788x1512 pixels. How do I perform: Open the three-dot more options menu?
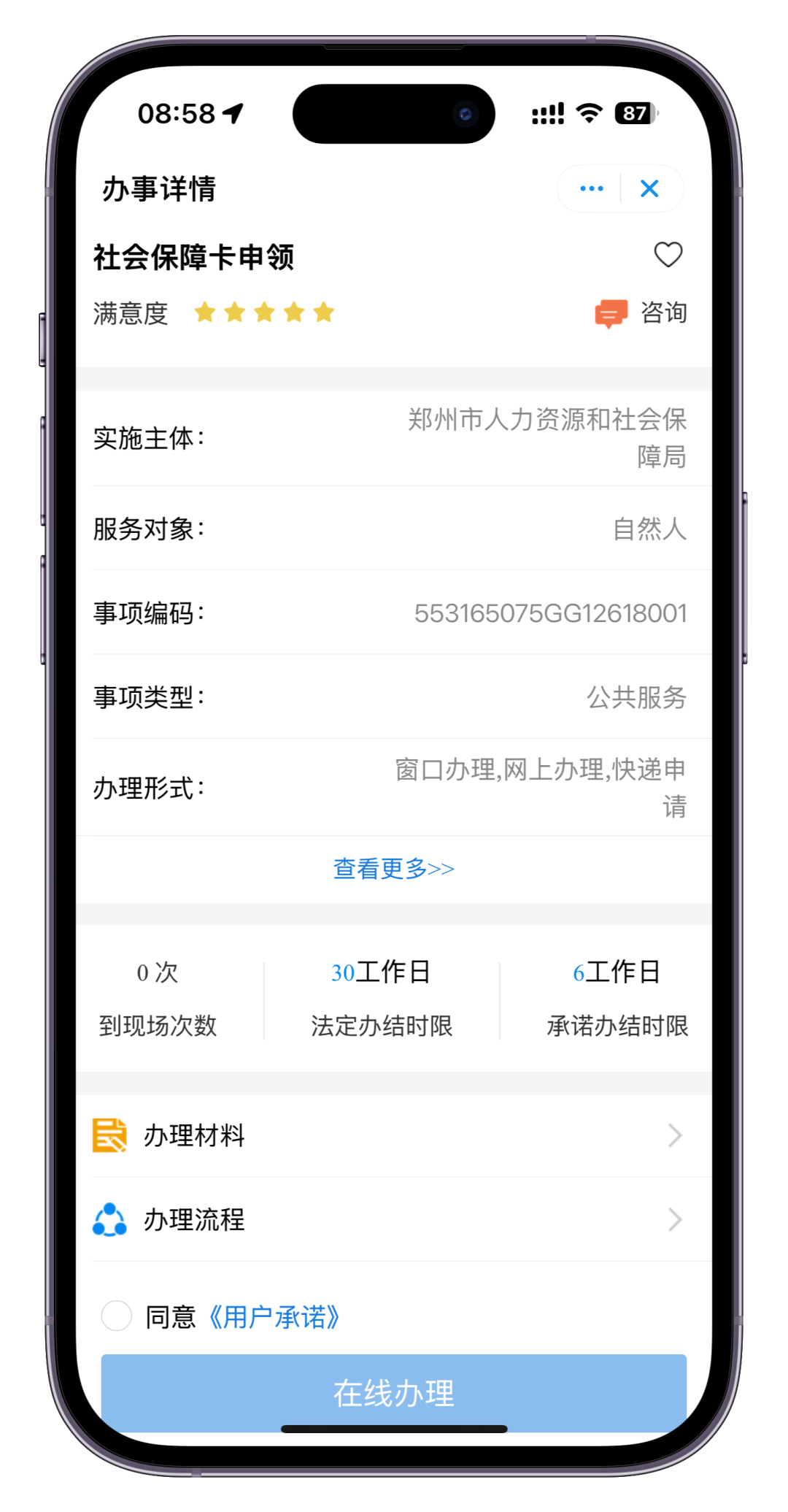coord(591,189)
